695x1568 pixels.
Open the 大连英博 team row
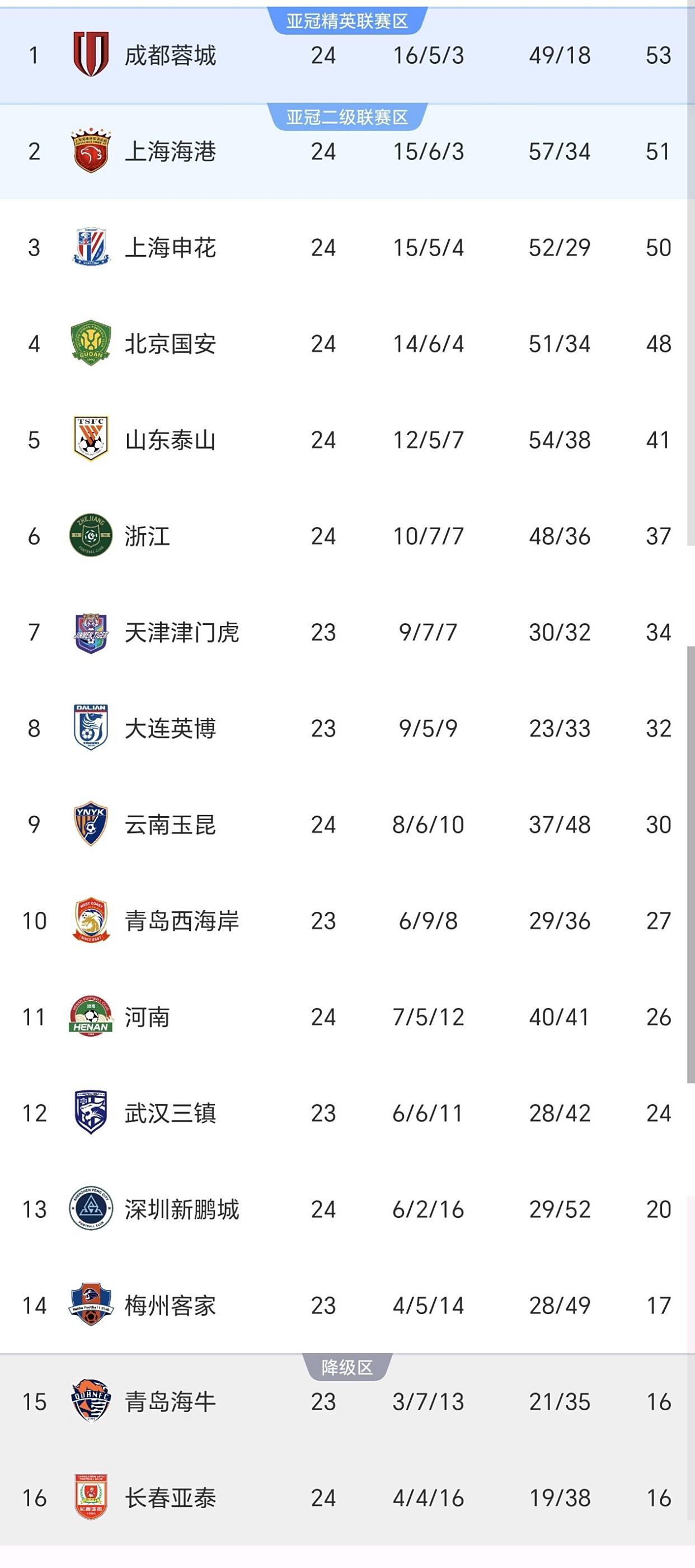[x=347, y=728]
